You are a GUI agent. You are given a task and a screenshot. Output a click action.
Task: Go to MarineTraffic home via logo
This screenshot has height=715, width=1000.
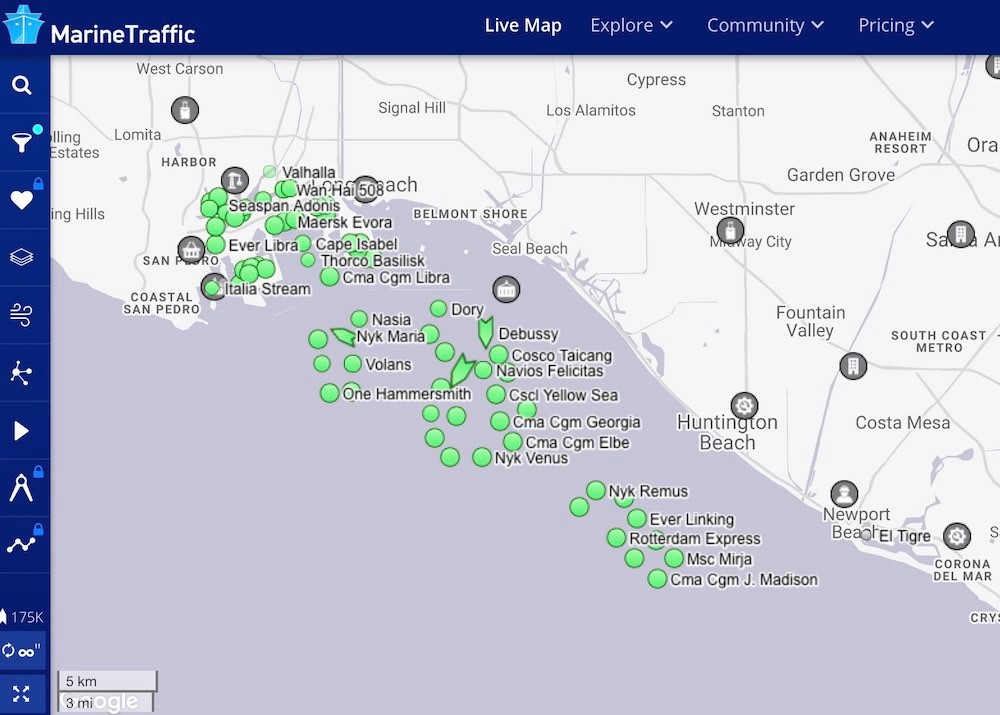tap(98, 28)
